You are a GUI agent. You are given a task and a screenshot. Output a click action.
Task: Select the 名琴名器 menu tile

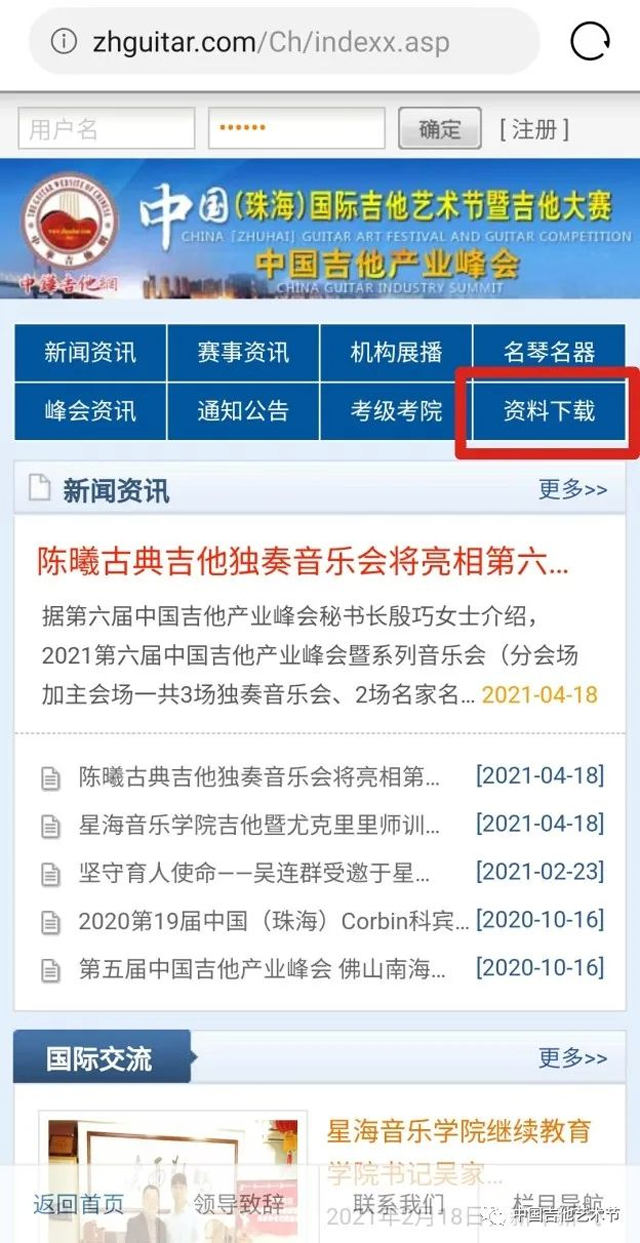click(x=549, y=352)
